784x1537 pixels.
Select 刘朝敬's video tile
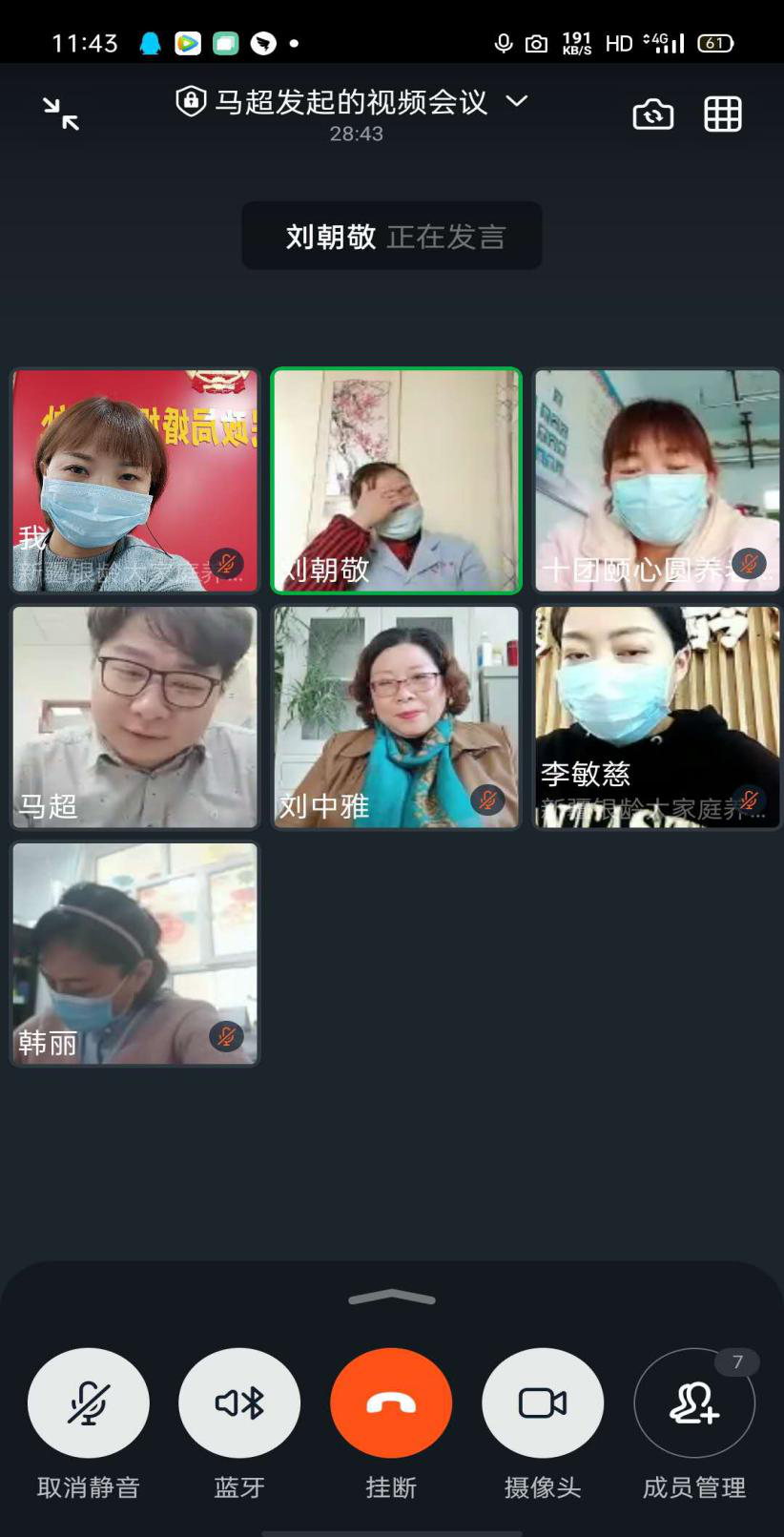pos(396,480)
